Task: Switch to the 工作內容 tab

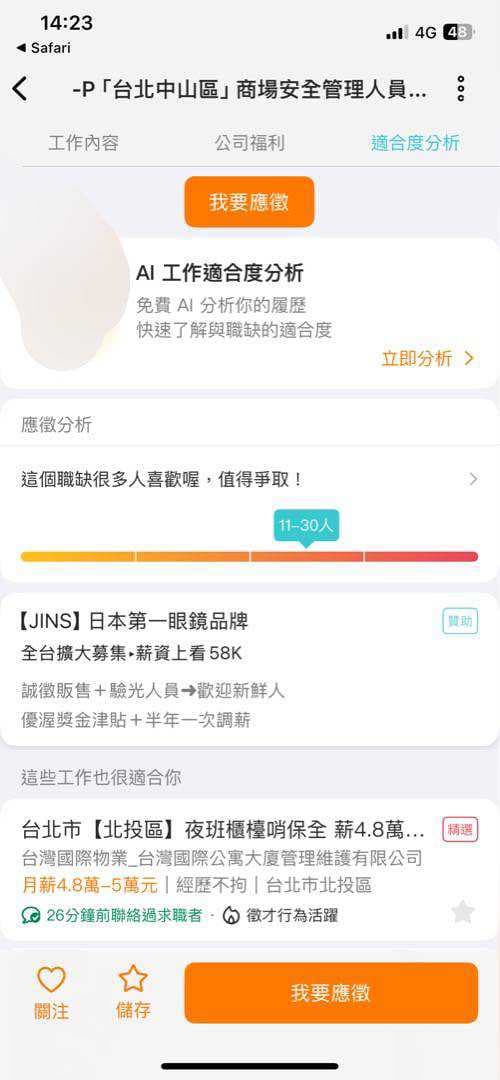Action: tap(83, 143)
